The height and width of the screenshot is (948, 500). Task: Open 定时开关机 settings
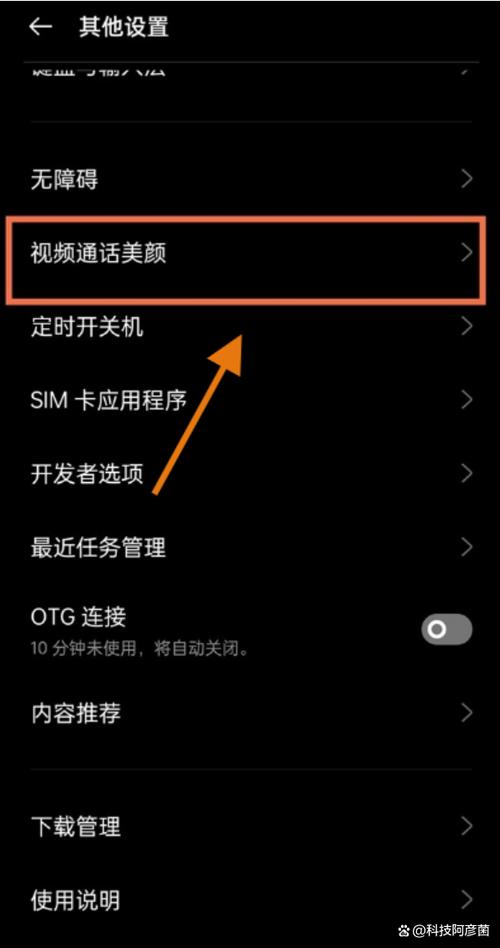point(250,327)
